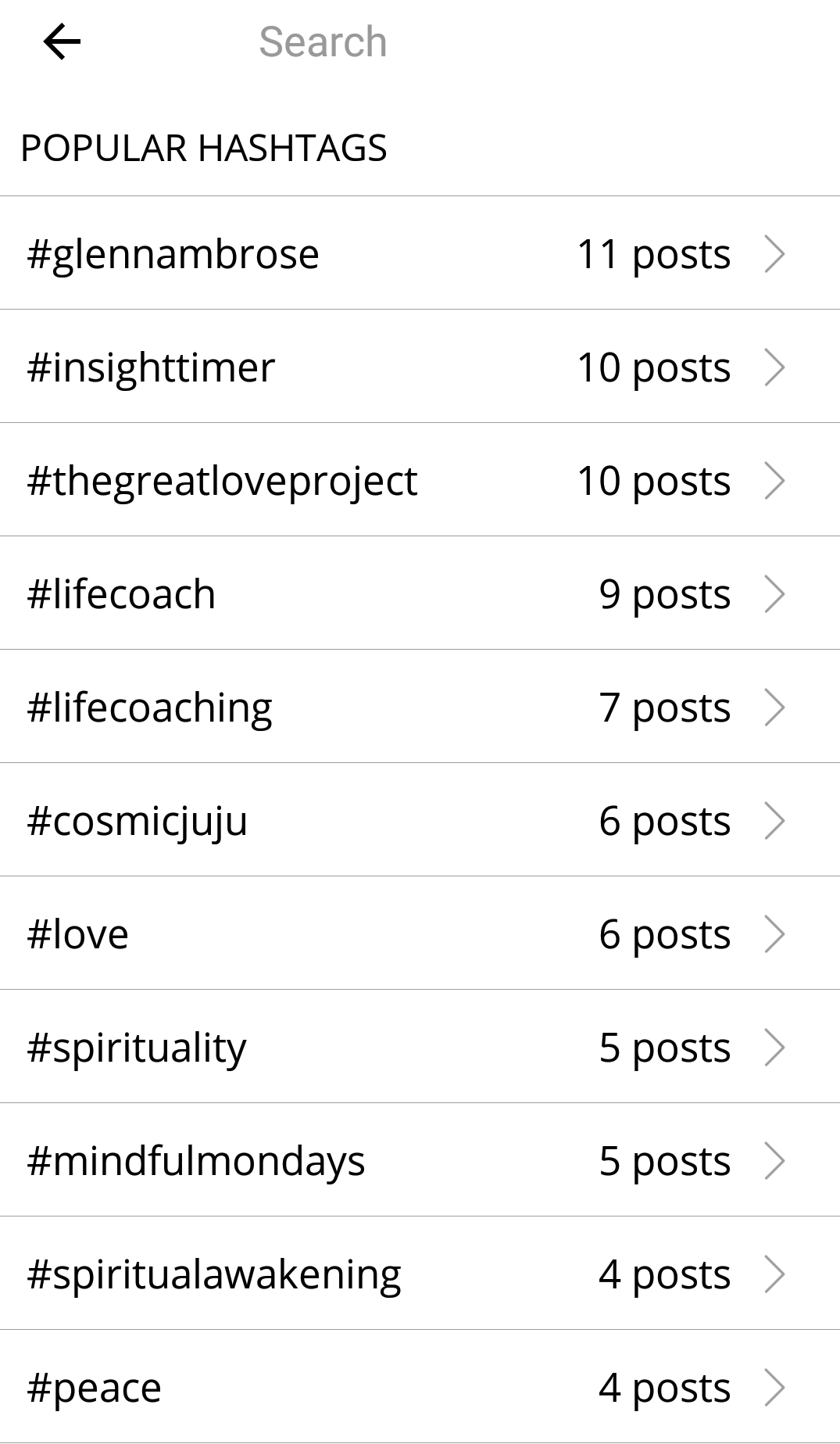
Task: Go back using the arrow icon
Action: tap(62, 41)
